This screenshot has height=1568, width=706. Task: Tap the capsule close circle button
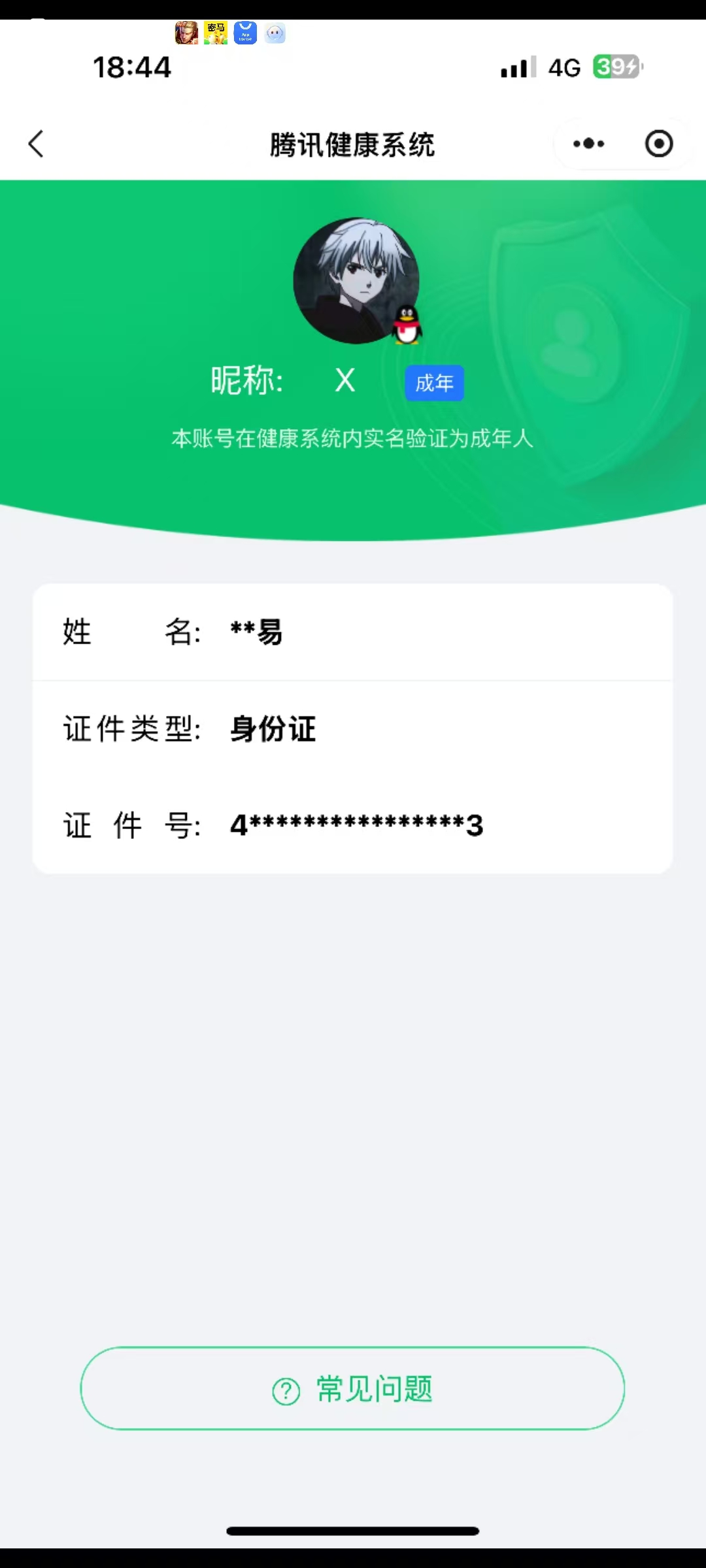(658, 144)
